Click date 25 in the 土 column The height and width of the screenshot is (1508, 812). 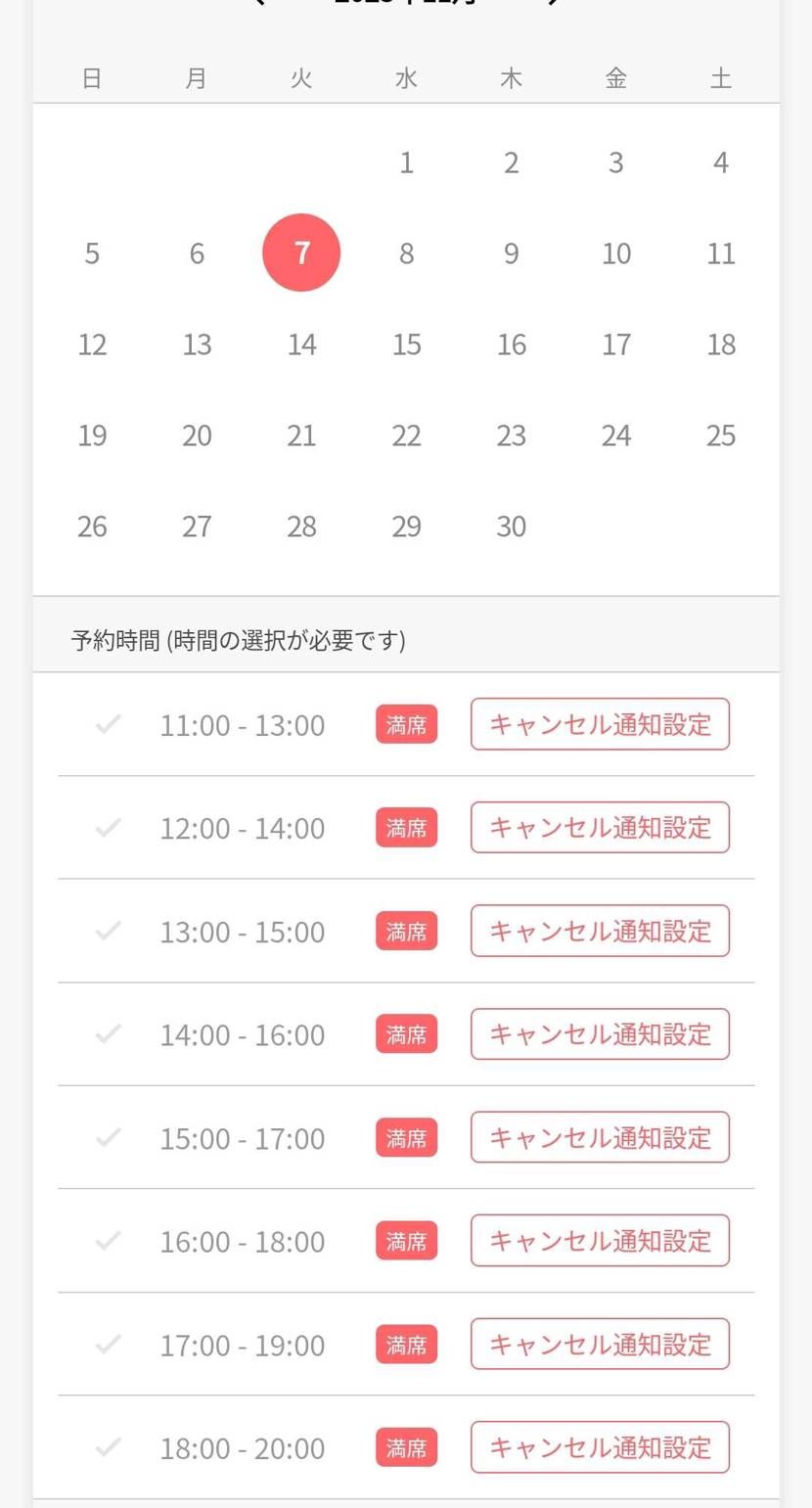tap(720, 434)
